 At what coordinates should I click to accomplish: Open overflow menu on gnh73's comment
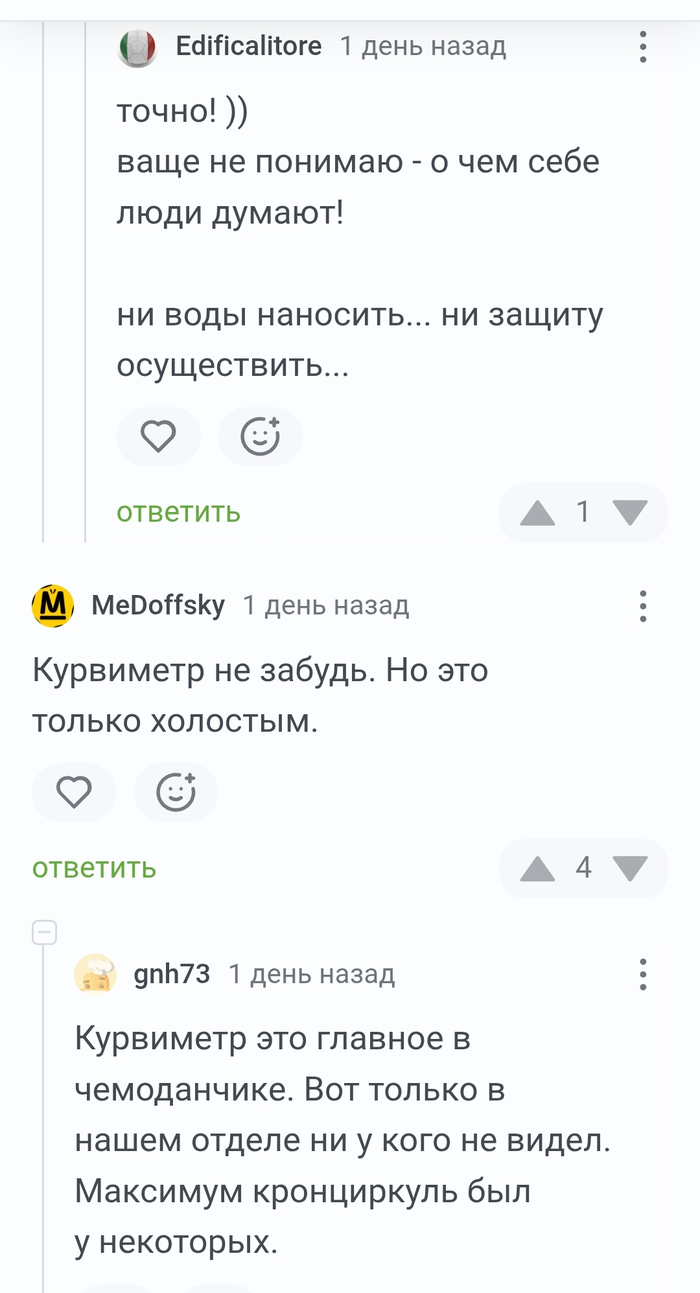coord(643,974)
